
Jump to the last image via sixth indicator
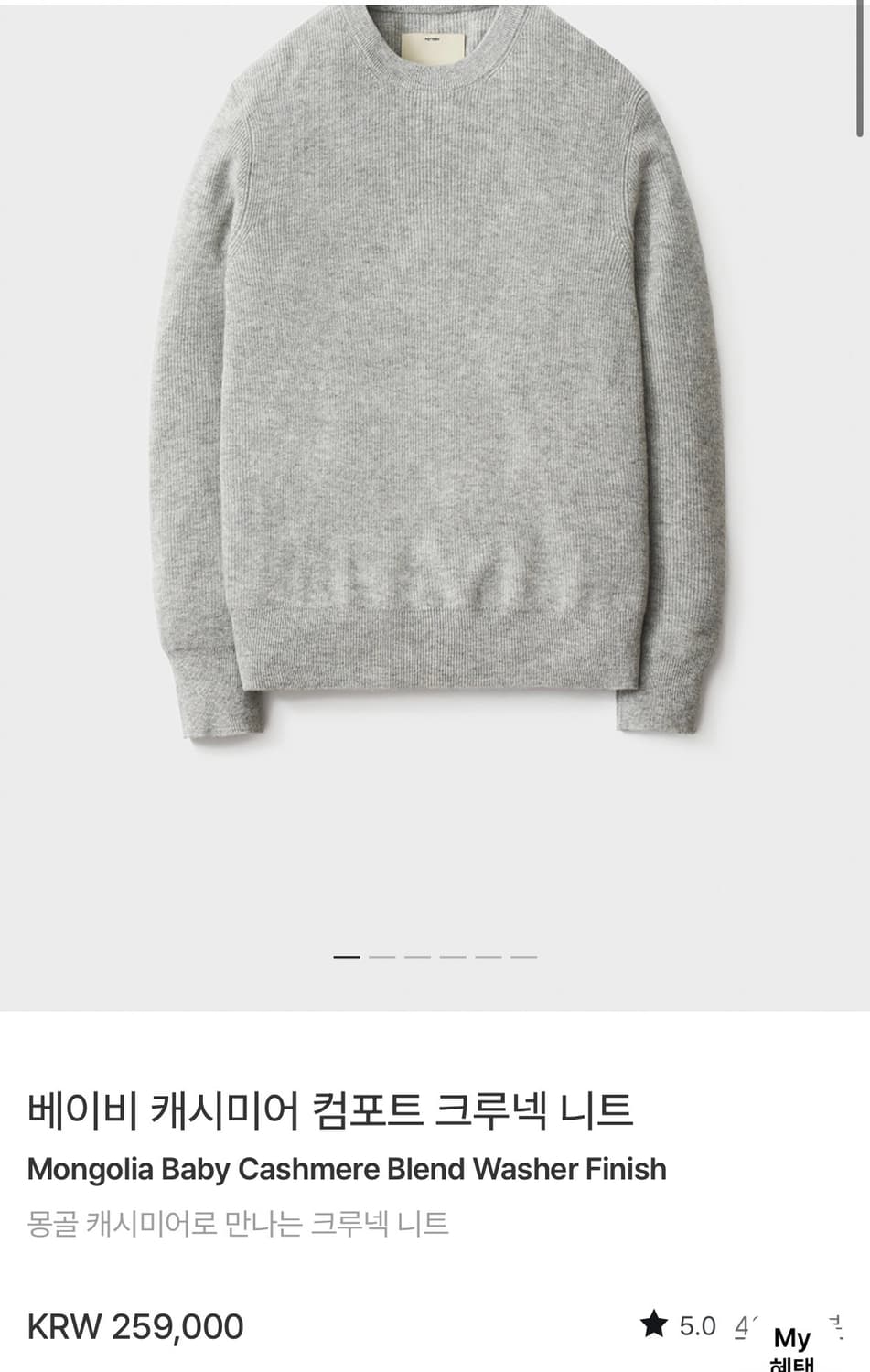point(521,955)
